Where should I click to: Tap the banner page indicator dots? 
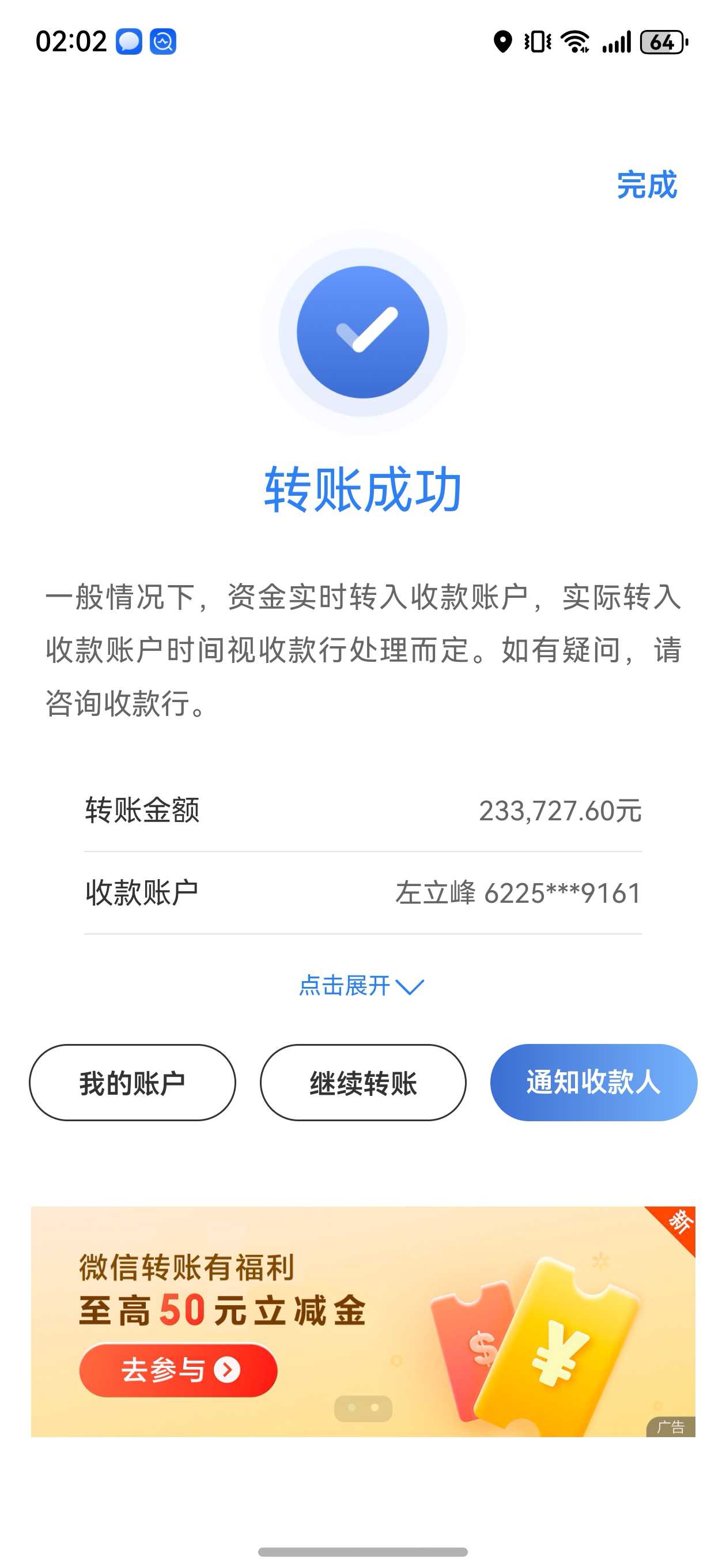(x=364, y=1408)
